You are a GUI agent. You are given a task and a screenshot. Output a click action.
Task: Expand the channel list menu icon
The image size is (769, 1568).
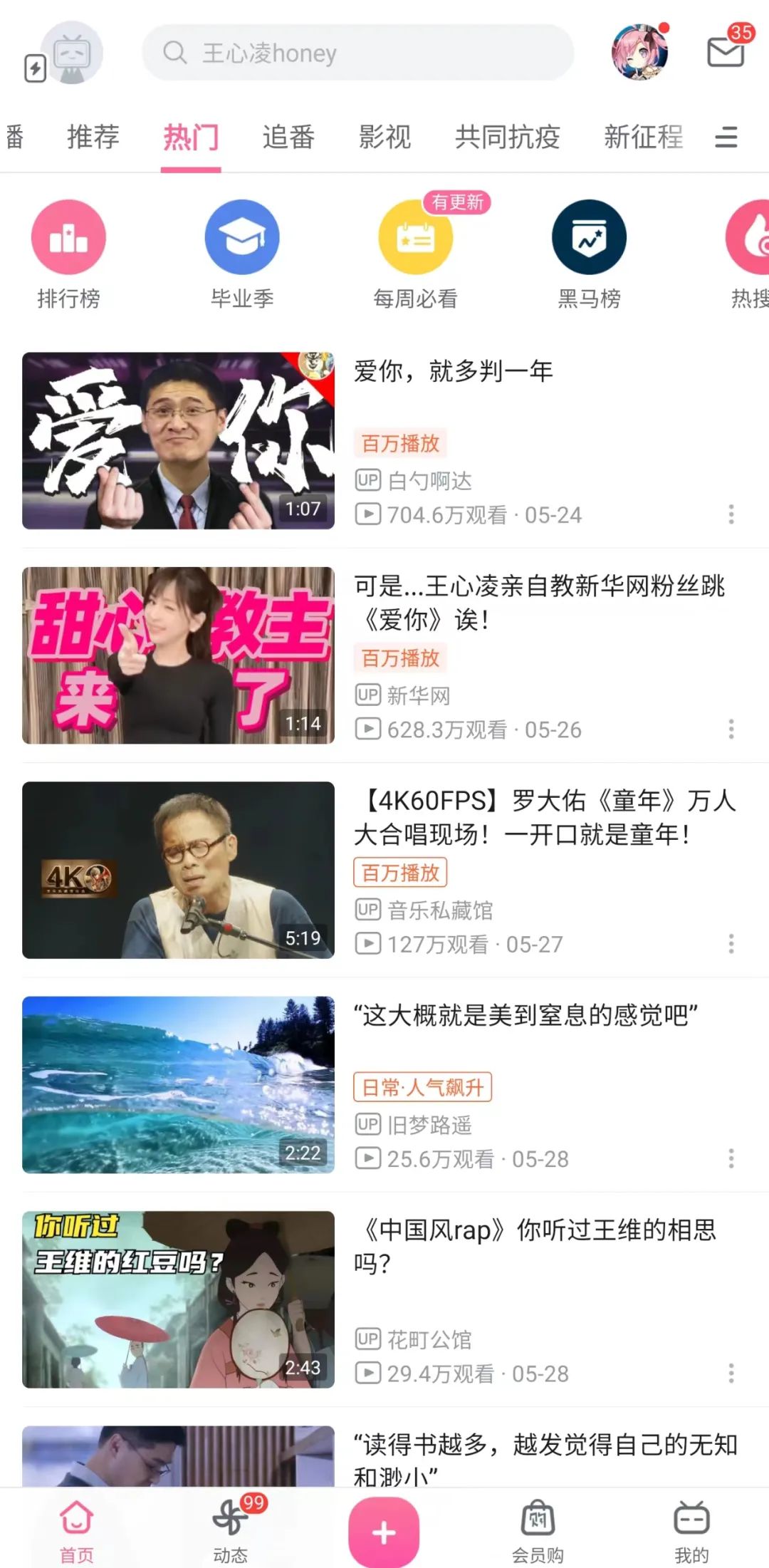(x=726, y=137)
